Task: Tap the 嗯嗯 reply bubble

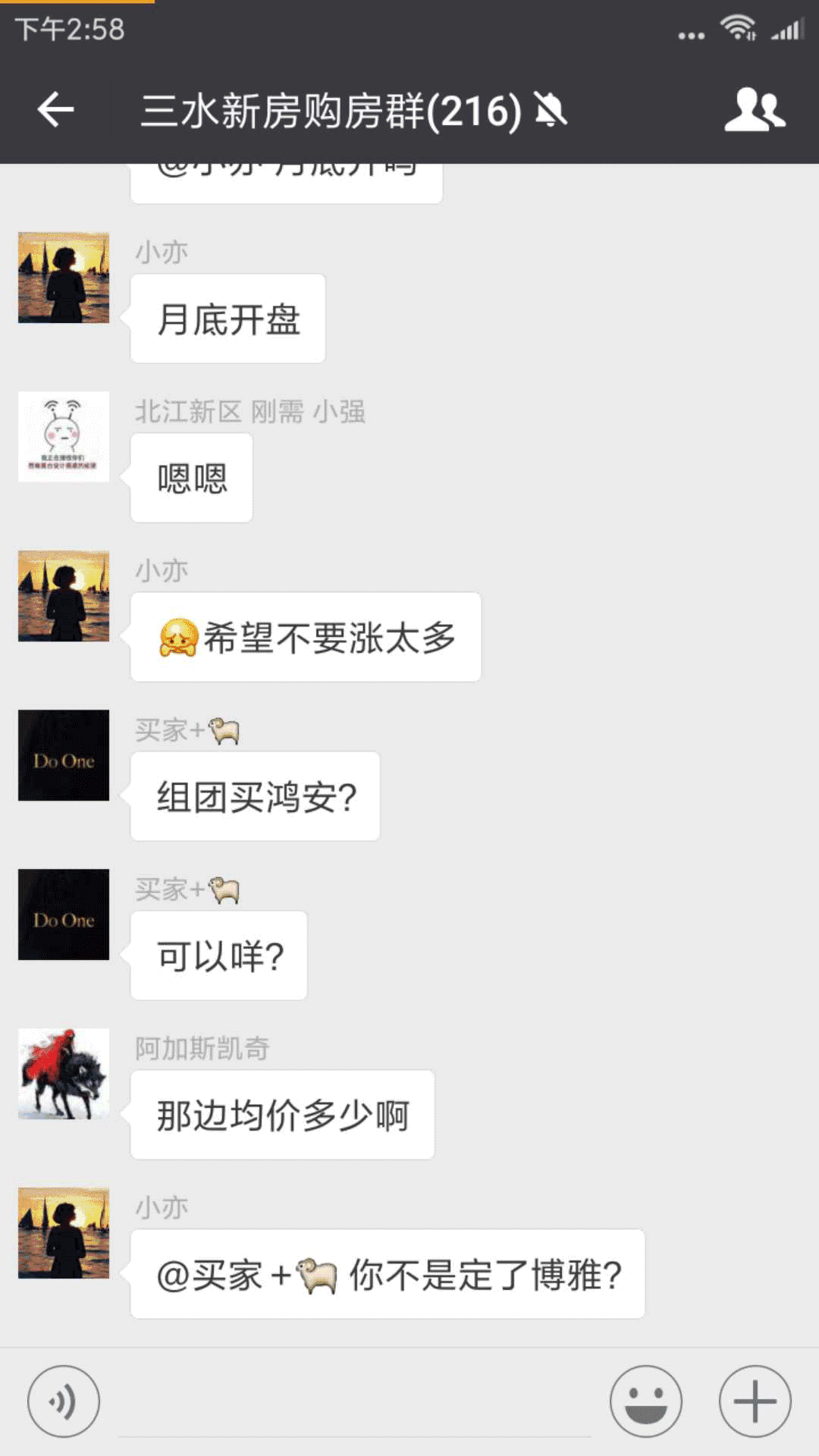Action: [x=190, y=479]
